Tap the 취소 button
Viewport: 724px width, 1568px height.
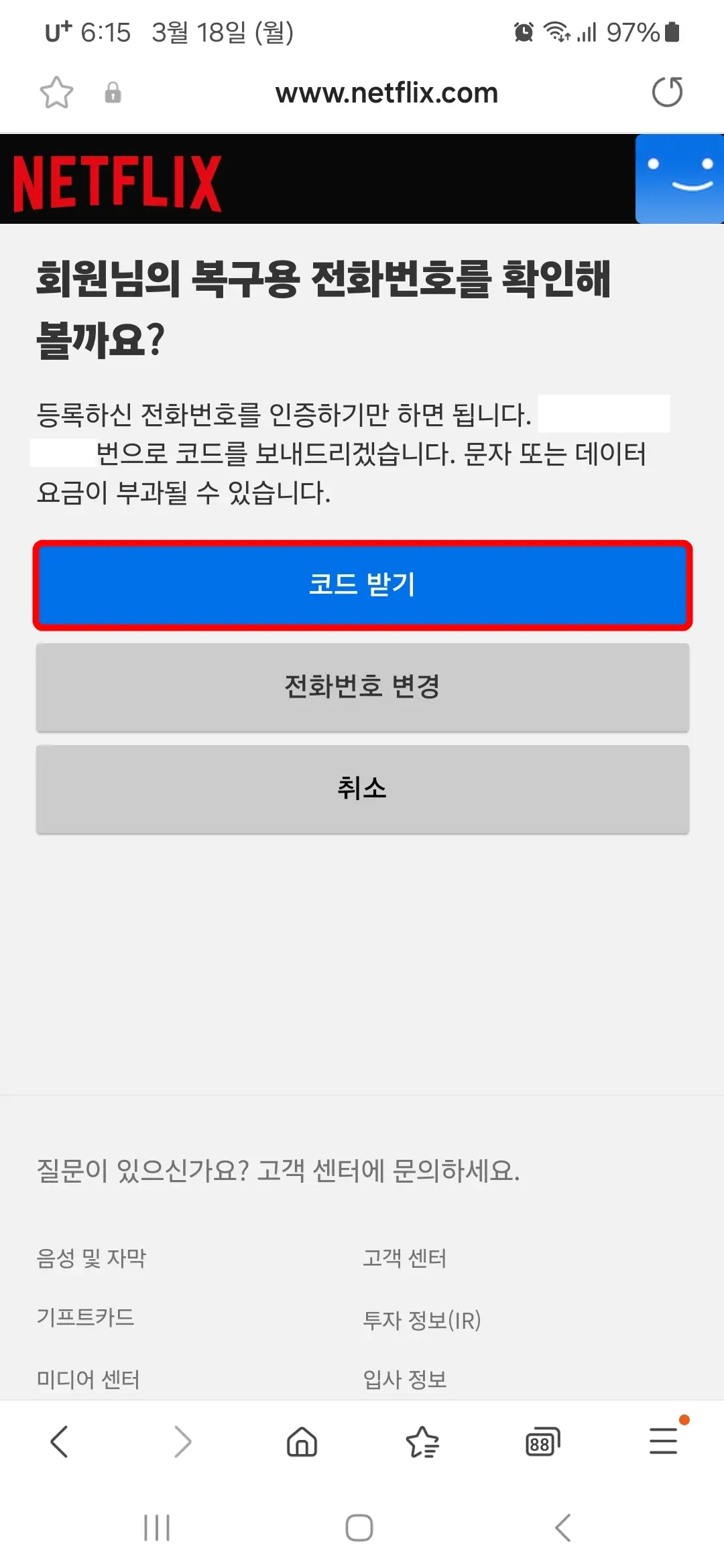point(362,789)
